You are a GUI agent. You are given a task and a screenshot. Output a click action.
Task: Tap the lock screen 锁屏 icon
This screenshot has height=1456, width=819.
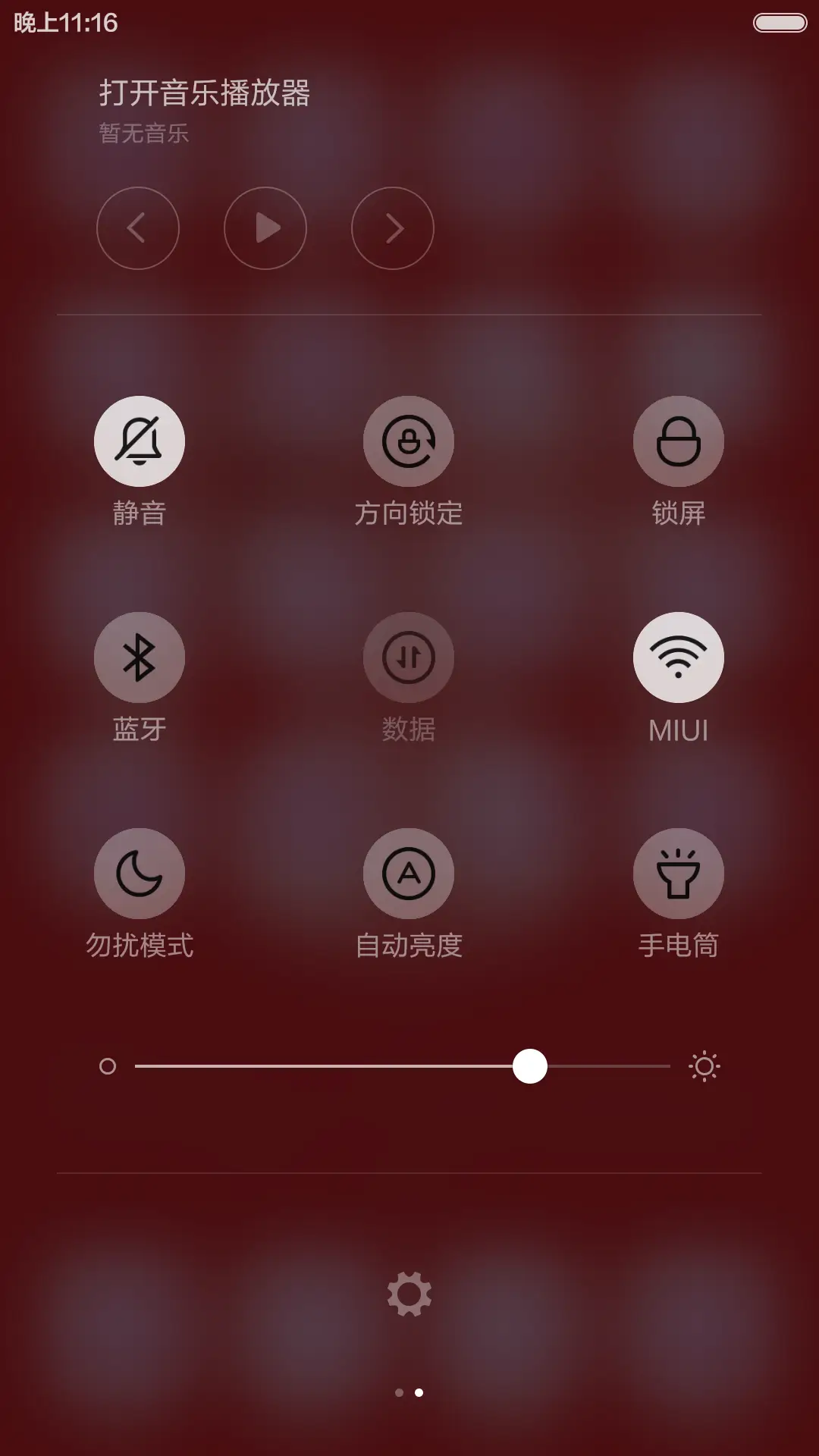[x=679, y=441]
